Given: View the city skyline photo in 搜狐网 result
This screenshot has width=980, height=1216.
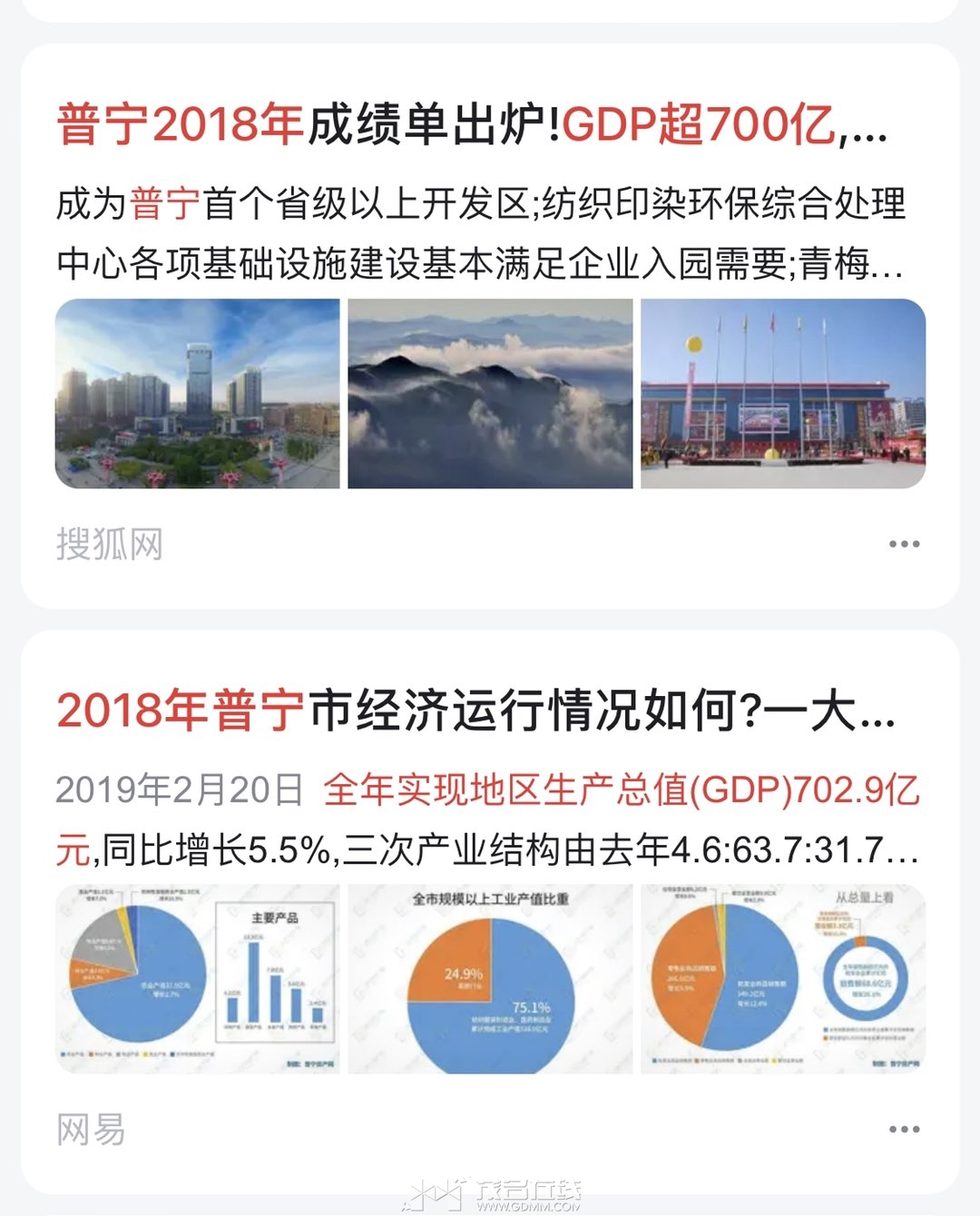Looking at the screenshot, I should click(198, 394).
